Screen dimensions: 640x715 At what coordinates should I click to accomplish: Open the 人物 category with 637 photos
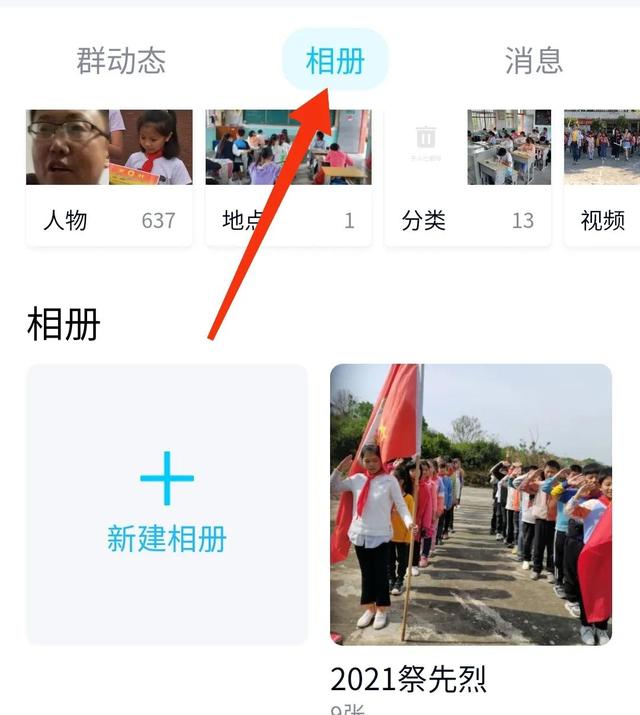[109, 177]
